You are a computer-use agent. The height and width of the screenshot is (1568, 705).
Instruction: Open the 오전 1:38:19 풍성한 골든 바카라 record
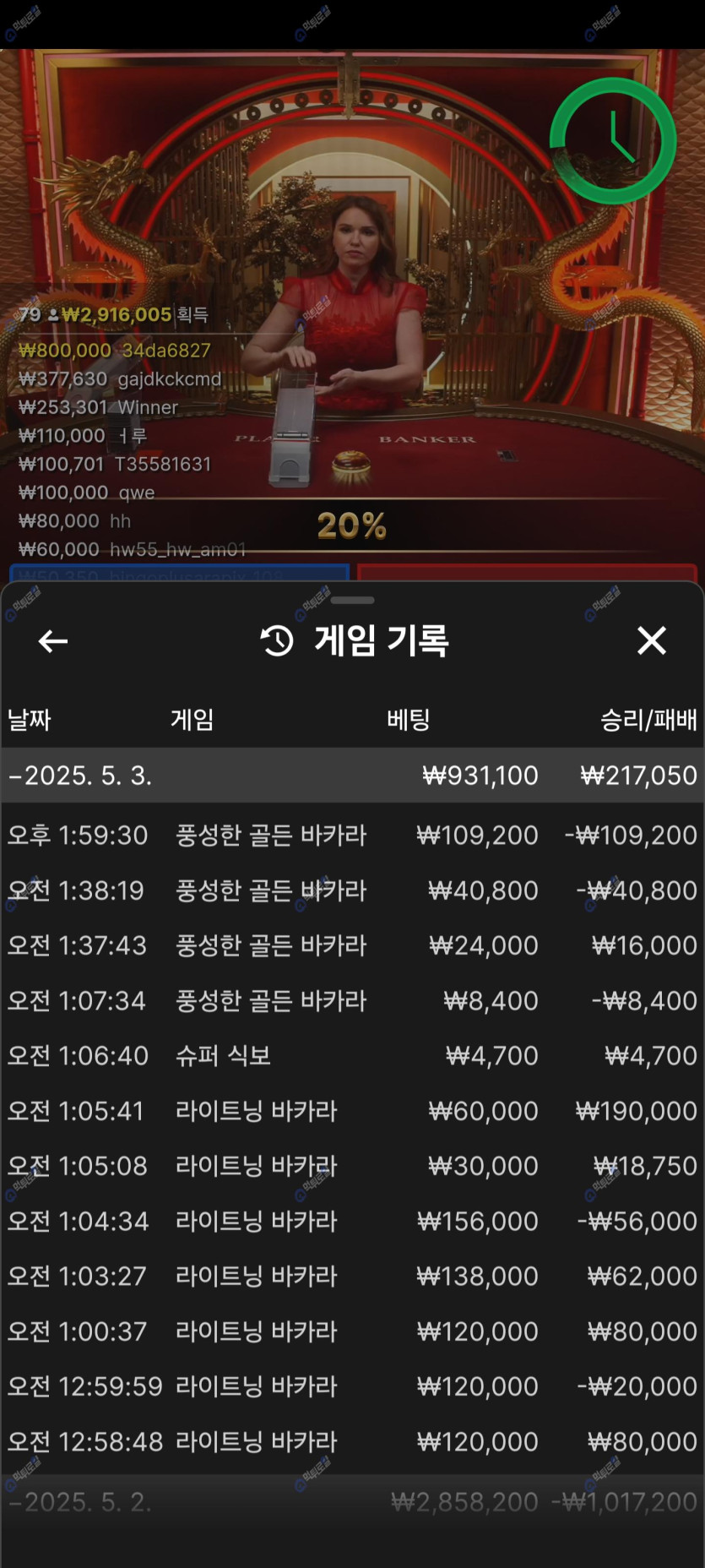point(352,890)
